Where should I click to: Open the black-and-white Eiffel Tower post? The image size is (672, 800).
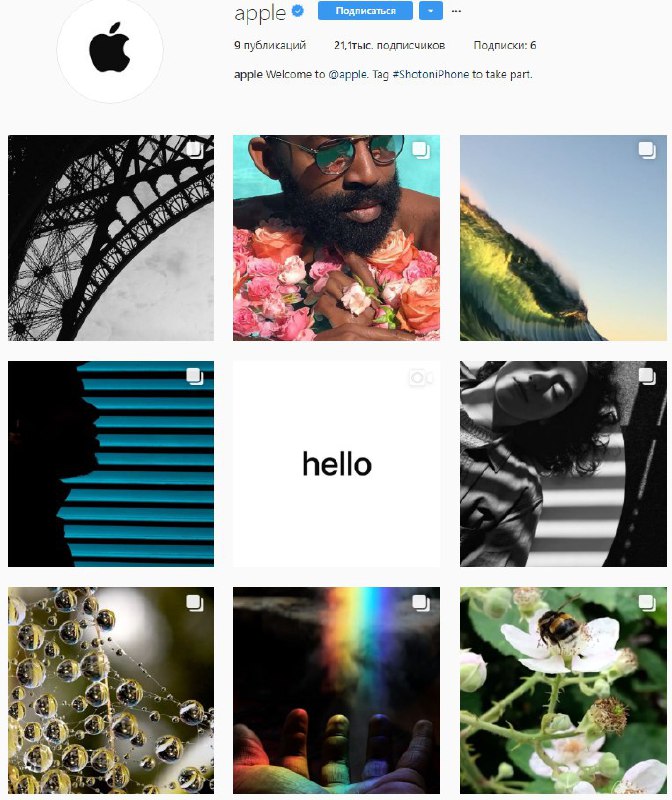click(x=111, y=238)
